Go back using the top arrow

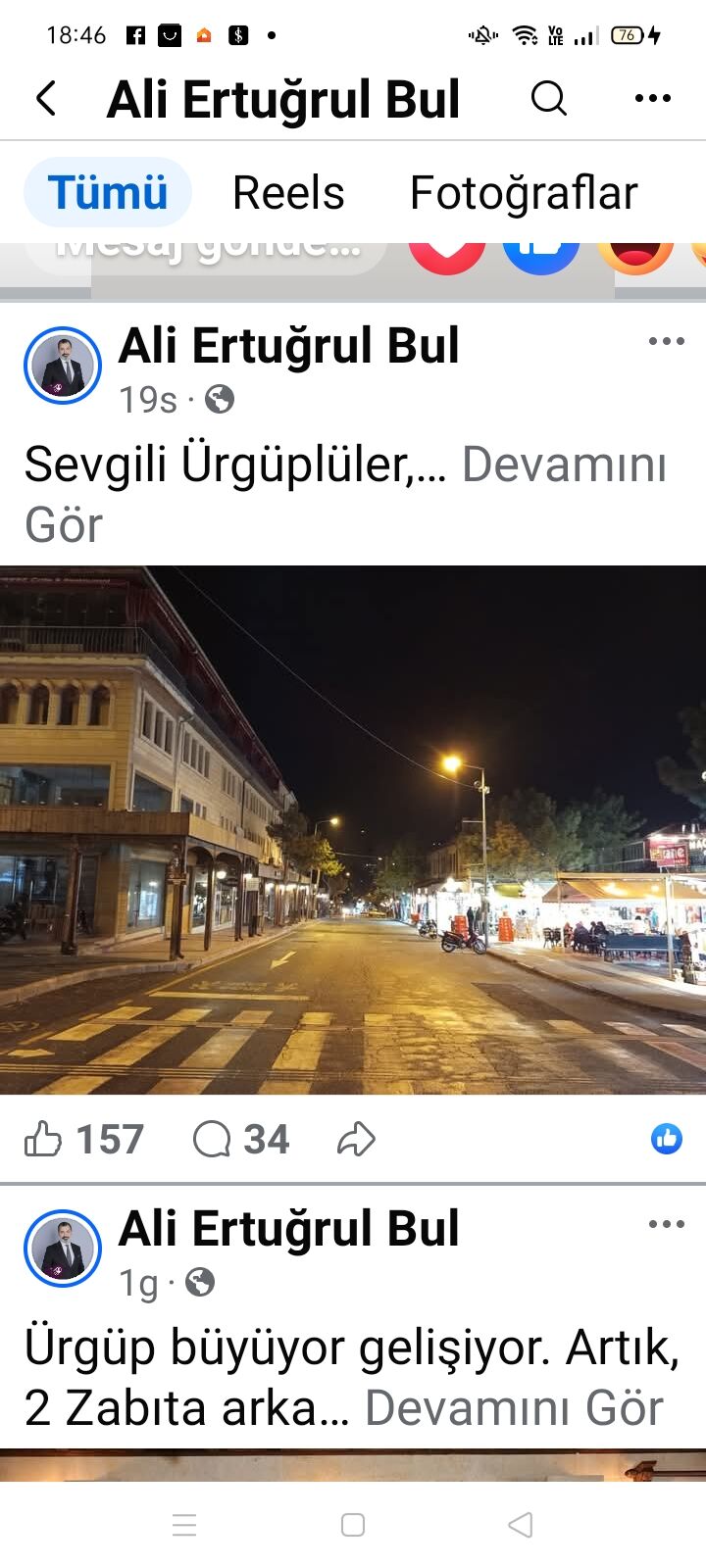pyautogui.click(x=46, y=98)
